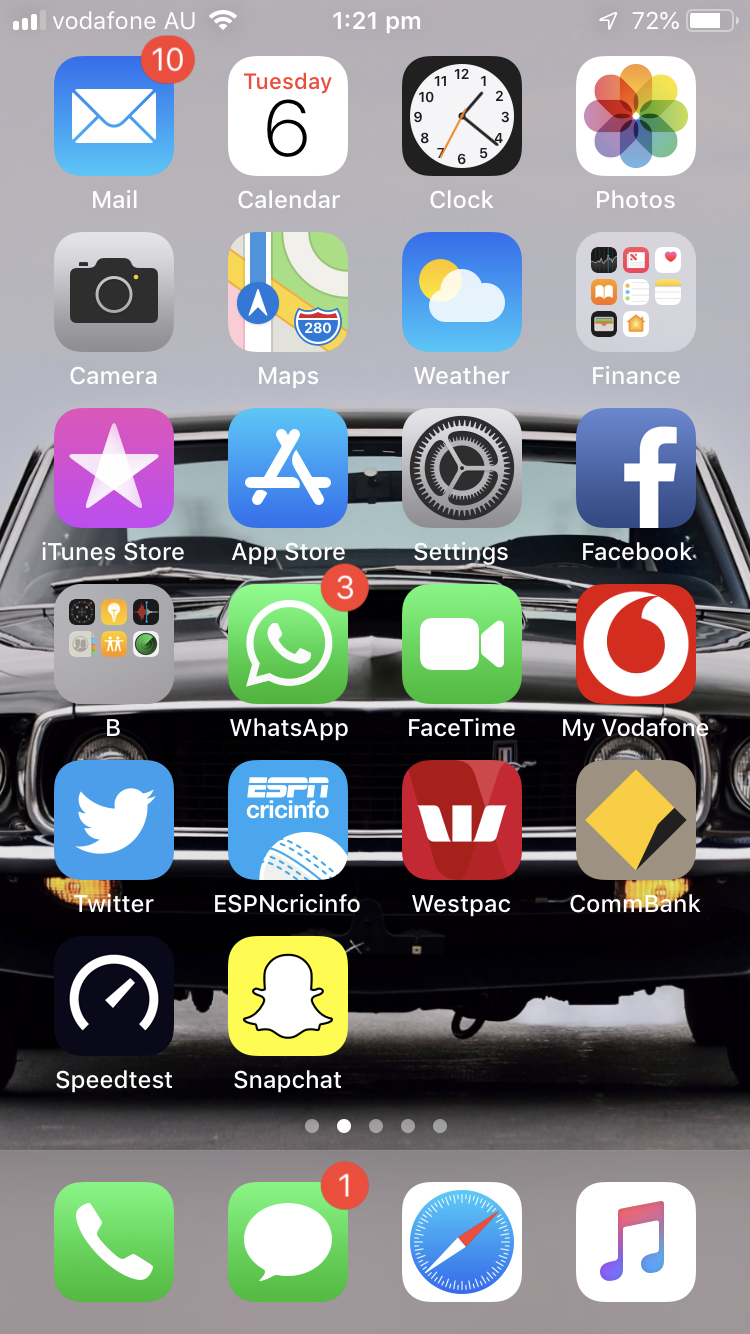Open the Finance folder

[x=635, y=292]
